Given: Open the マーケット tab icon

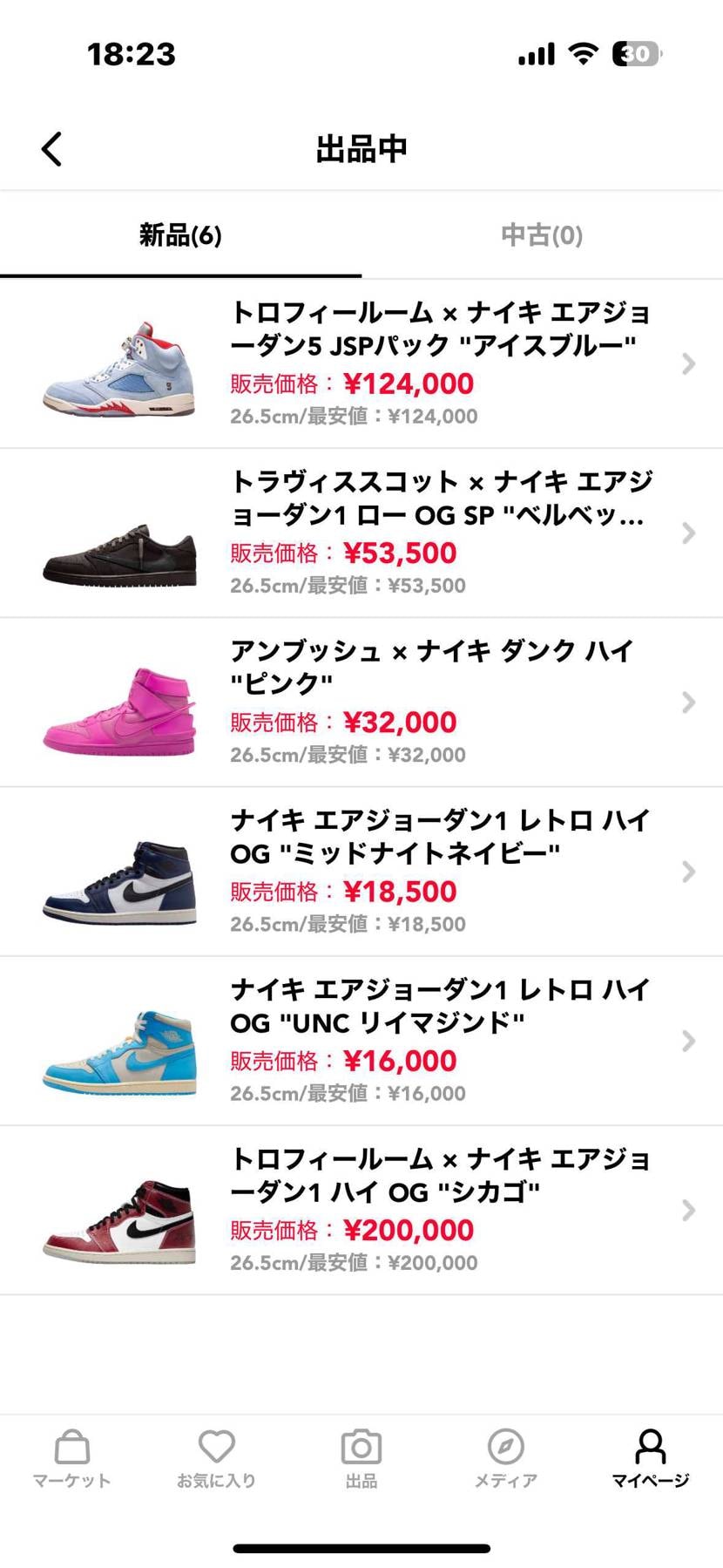Looking at the screenshot, I should (x=71, y=1449).
